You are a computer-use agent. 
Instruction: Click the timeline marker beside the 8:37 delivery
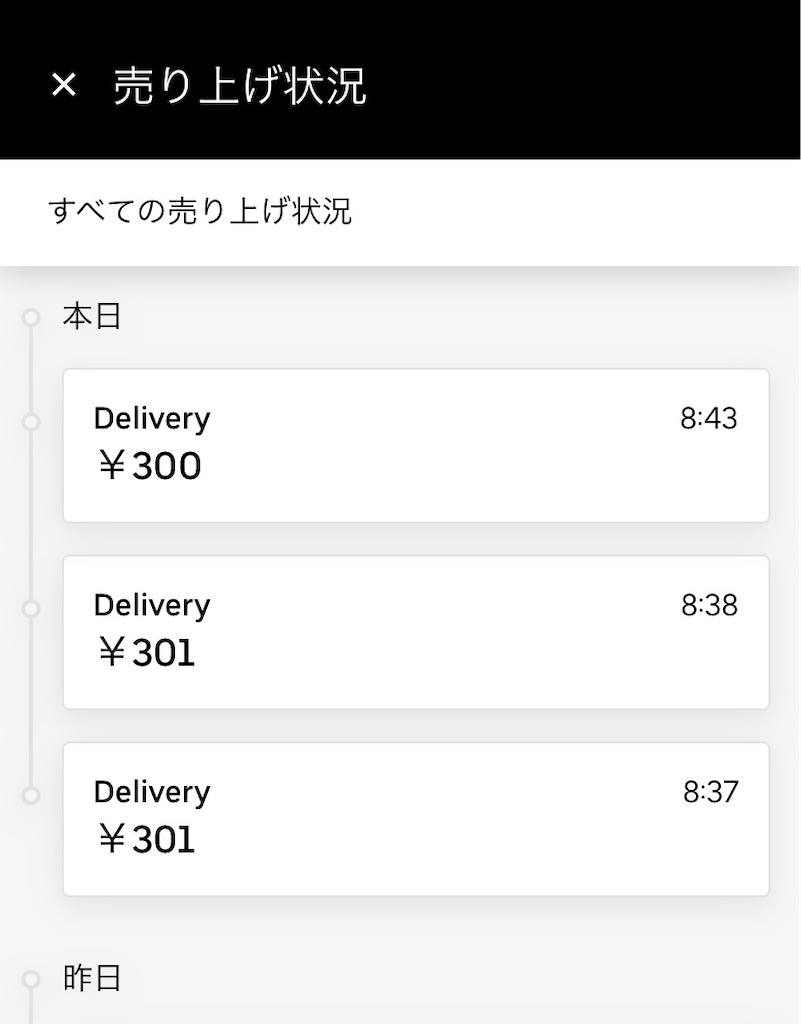coord(31,793)
